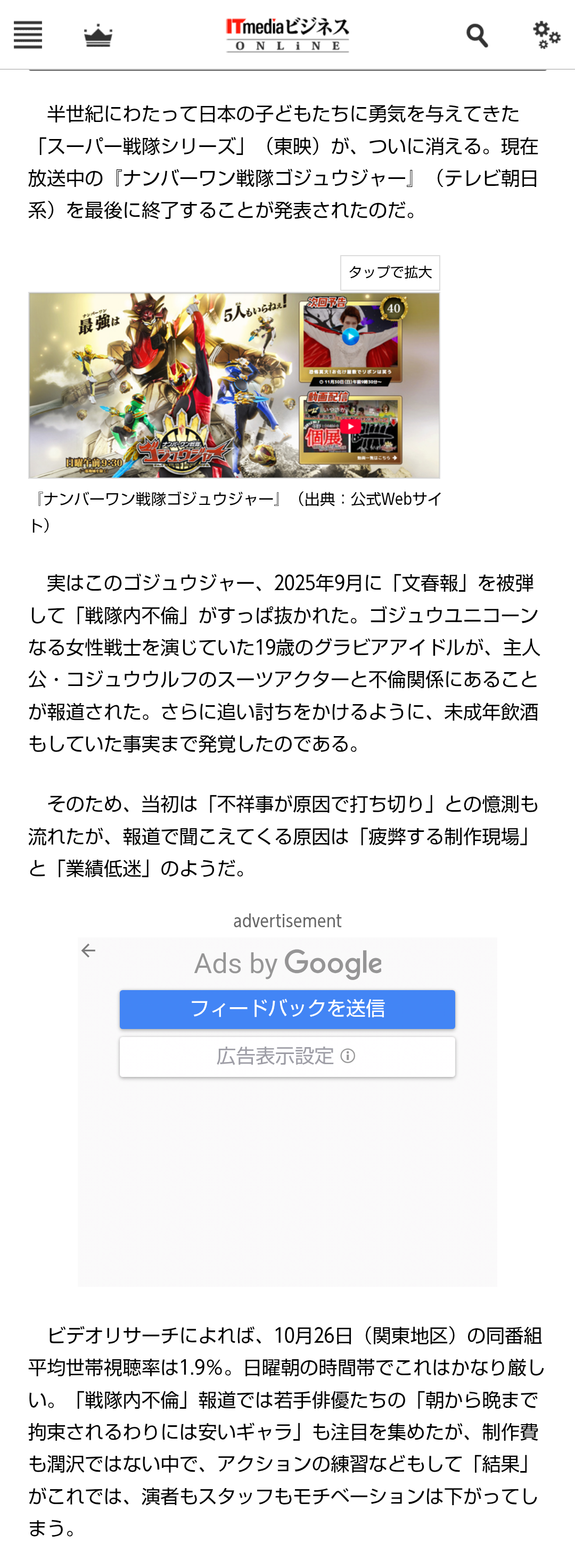Open the hamburger menu
The width and height of the screenshot is (575, 1568).
click(x=28, y=35)
